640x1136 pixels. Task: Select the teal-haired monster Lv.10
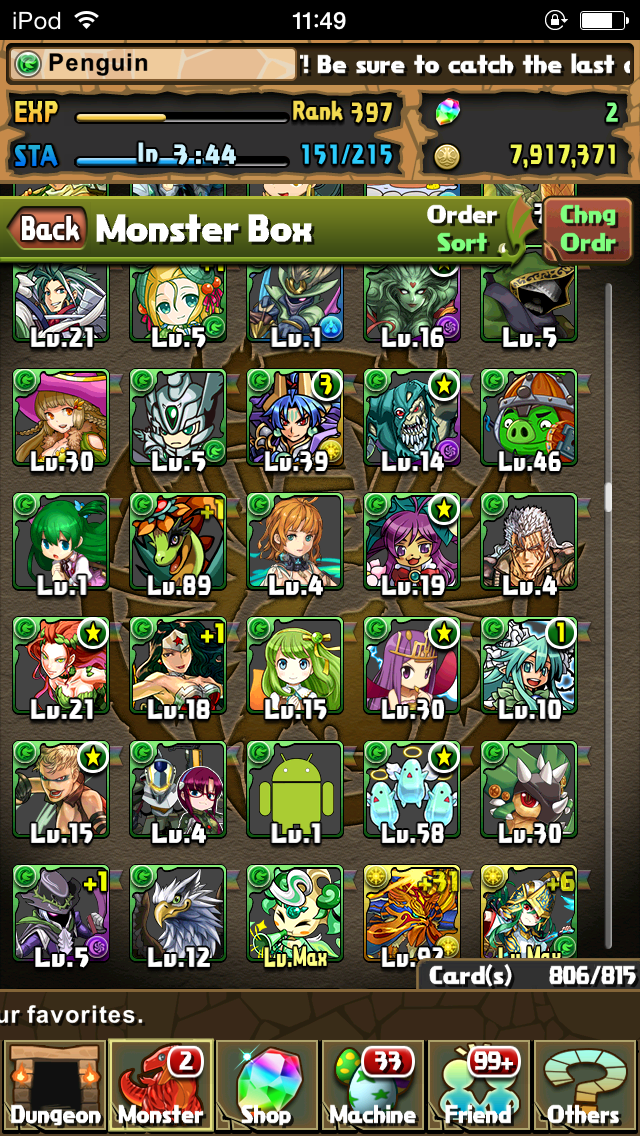(x=528, y=665)
